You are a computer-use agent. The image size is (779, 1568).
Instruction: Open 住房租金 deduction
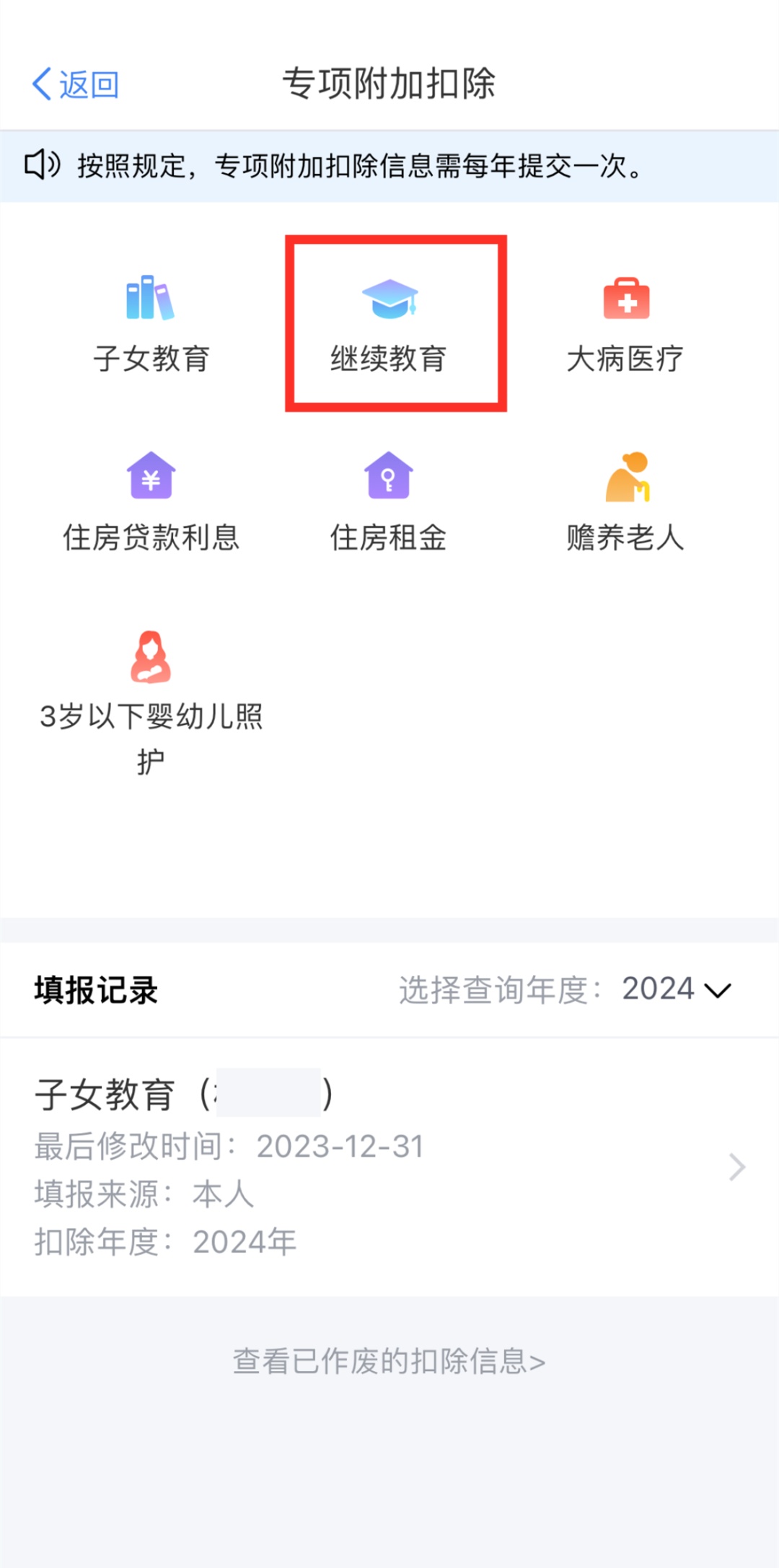pos(389,503)
